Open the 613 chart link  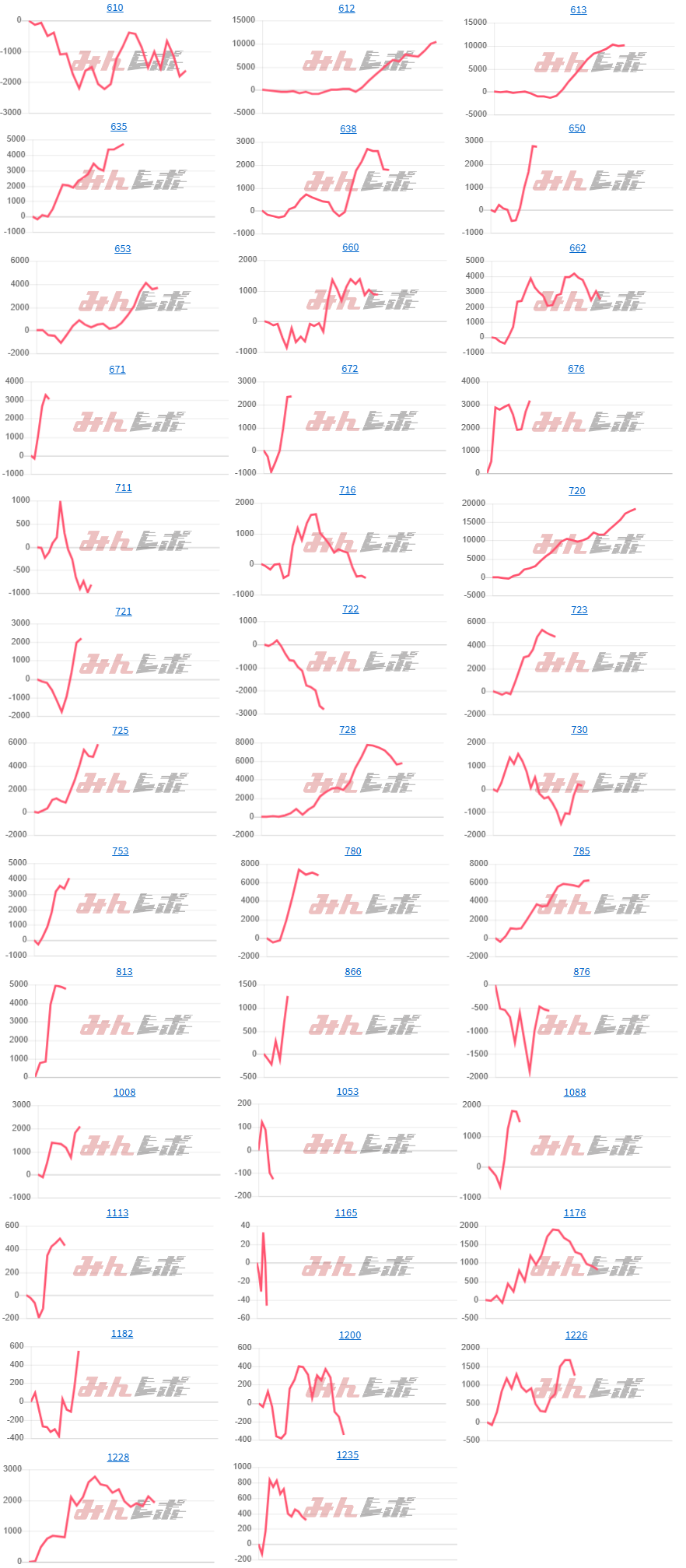coord(579,10)
